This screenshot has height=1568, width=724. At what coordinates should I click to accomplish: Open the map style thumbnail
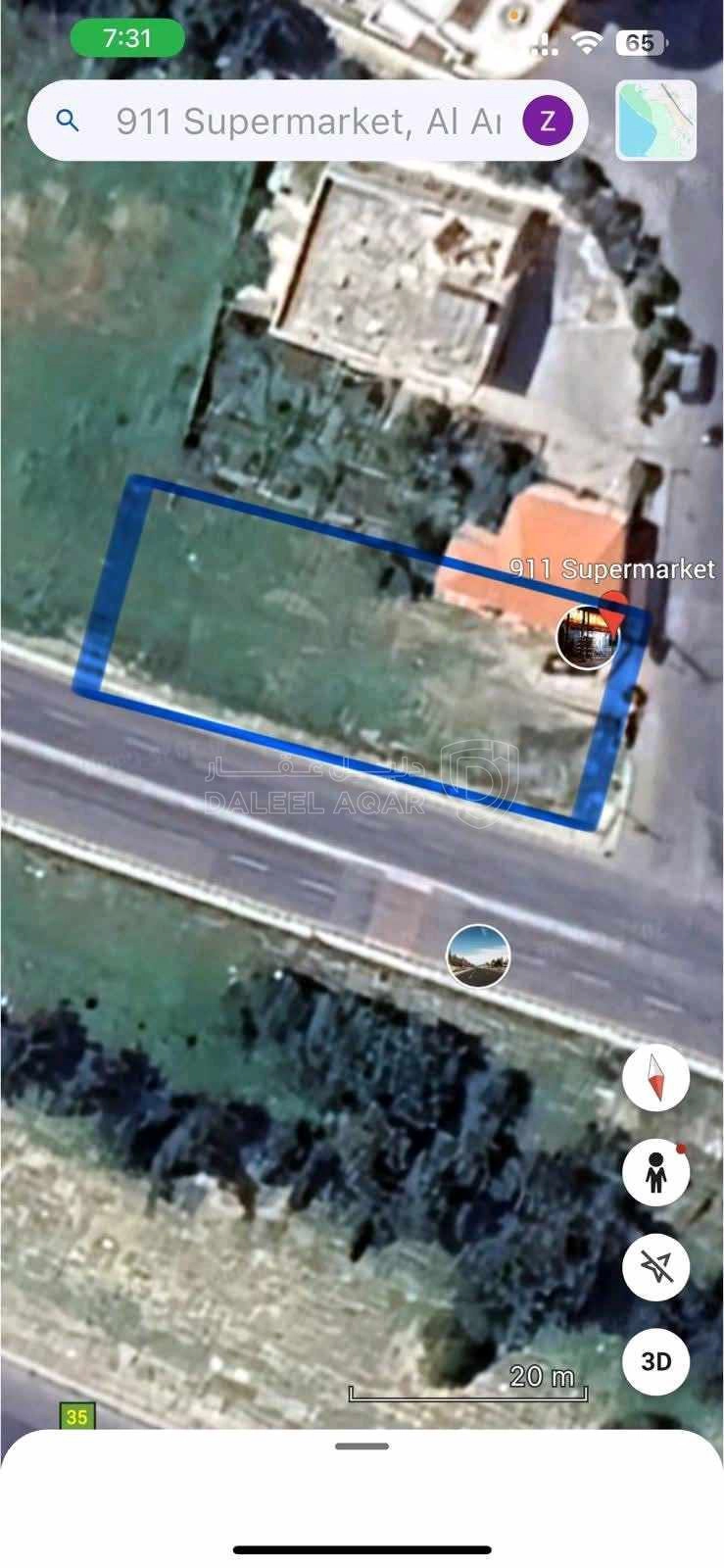(655, 121)
